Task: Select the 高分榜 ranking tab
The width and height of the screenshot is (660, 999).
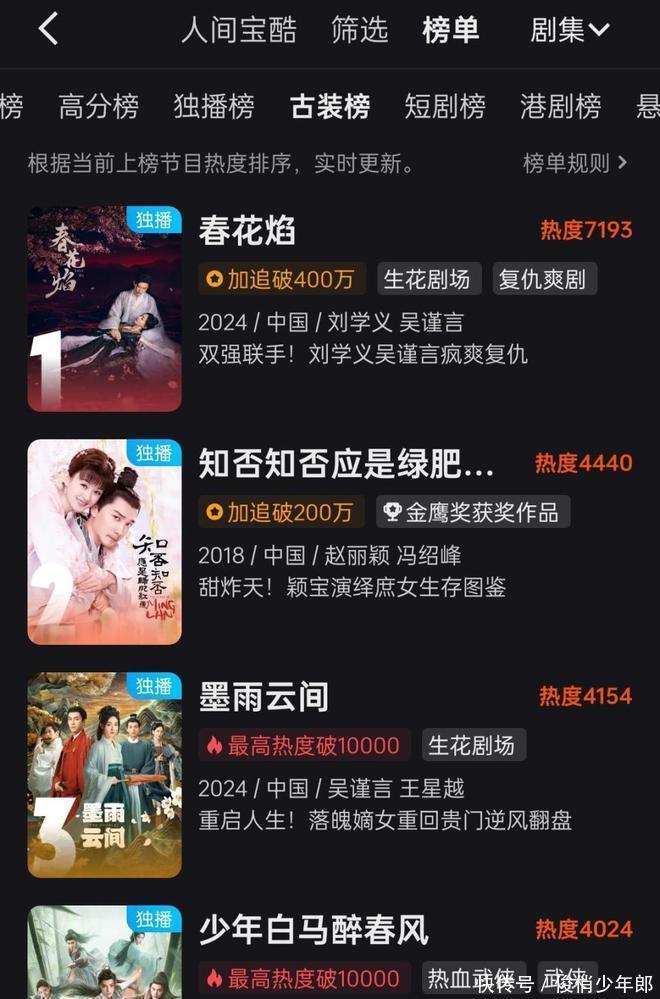Action: [x=98, y=106]
